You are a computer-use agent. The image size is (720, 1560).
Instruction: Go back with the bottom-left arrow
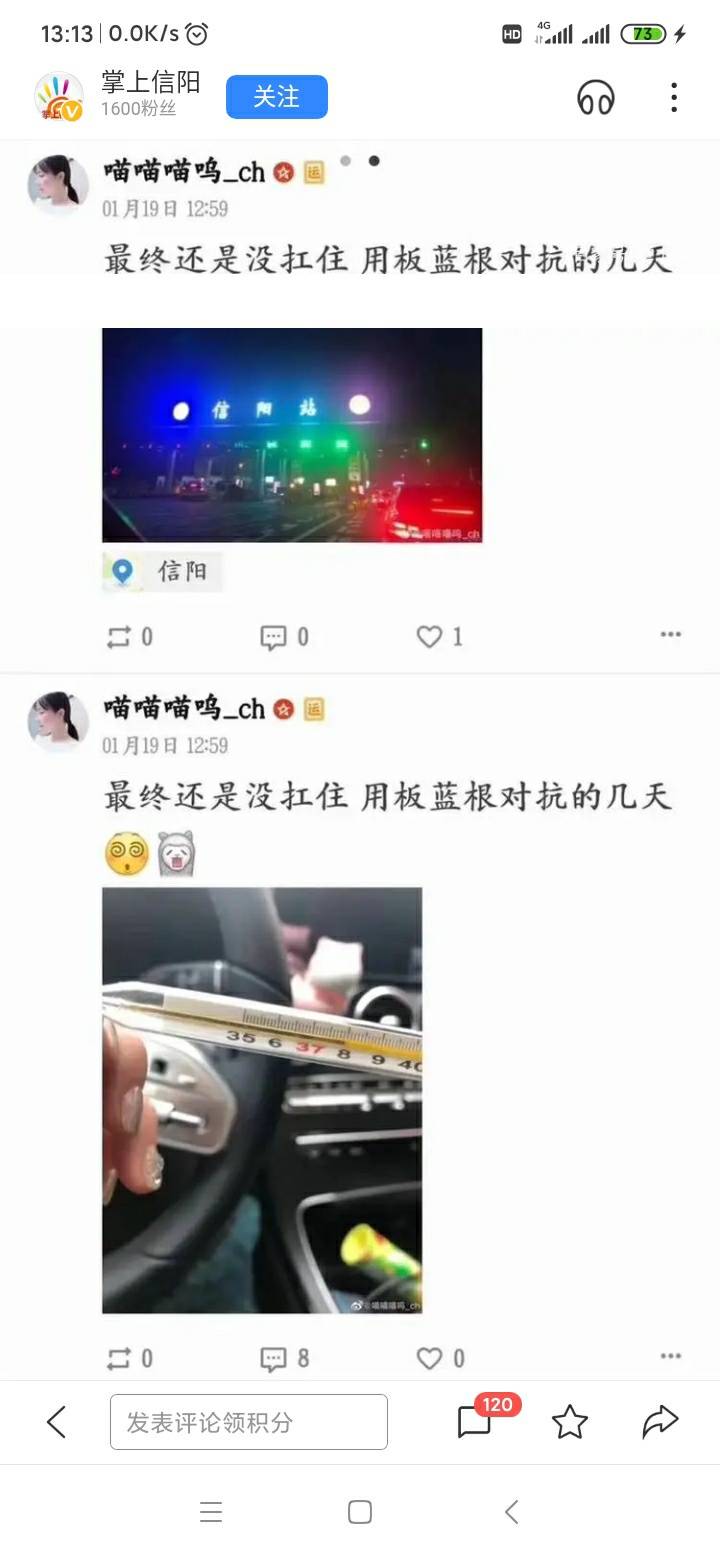[x=57, y=1421]
